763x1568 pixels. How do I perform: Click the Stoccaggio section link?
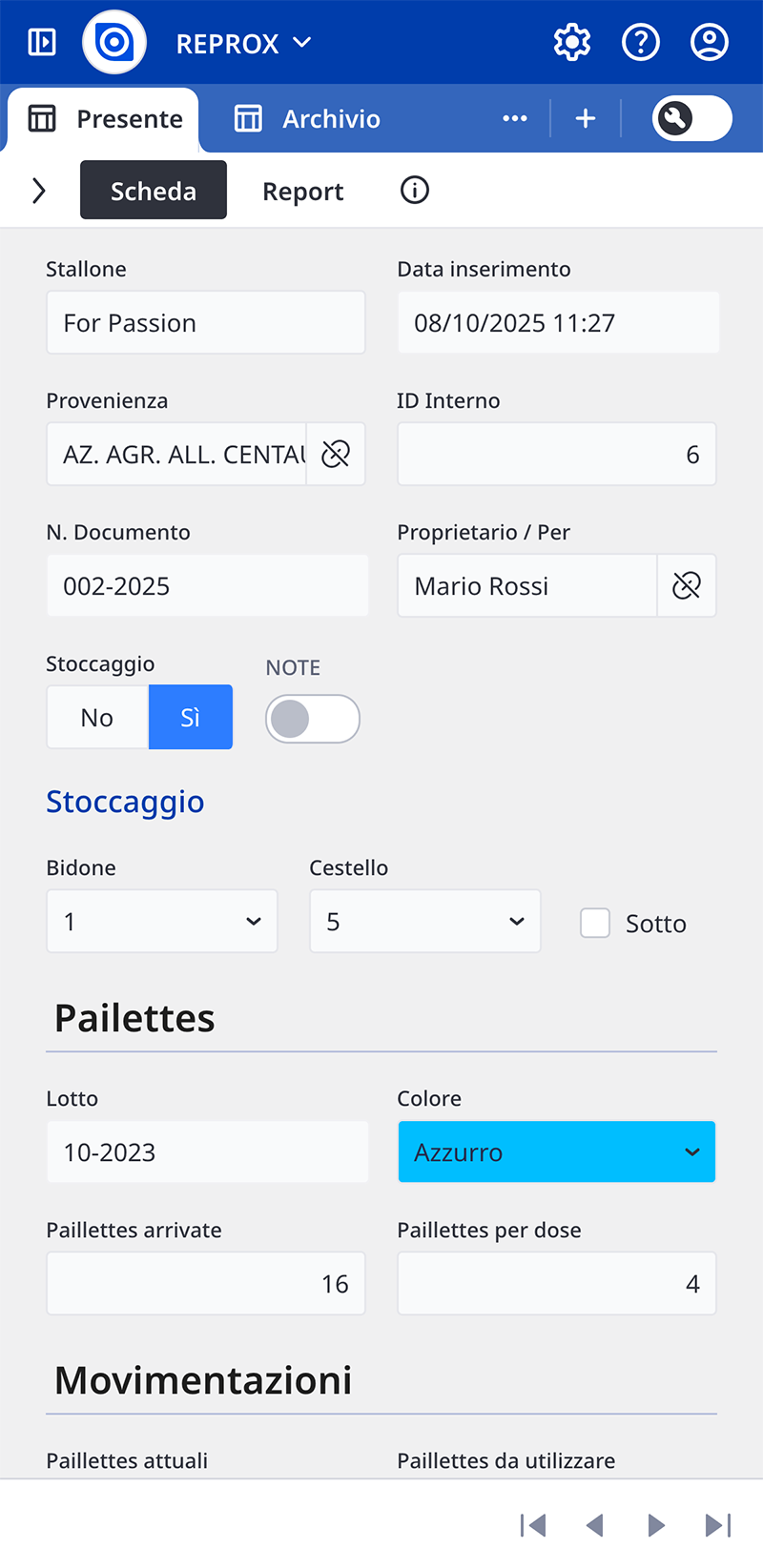(x=125, y=802)
